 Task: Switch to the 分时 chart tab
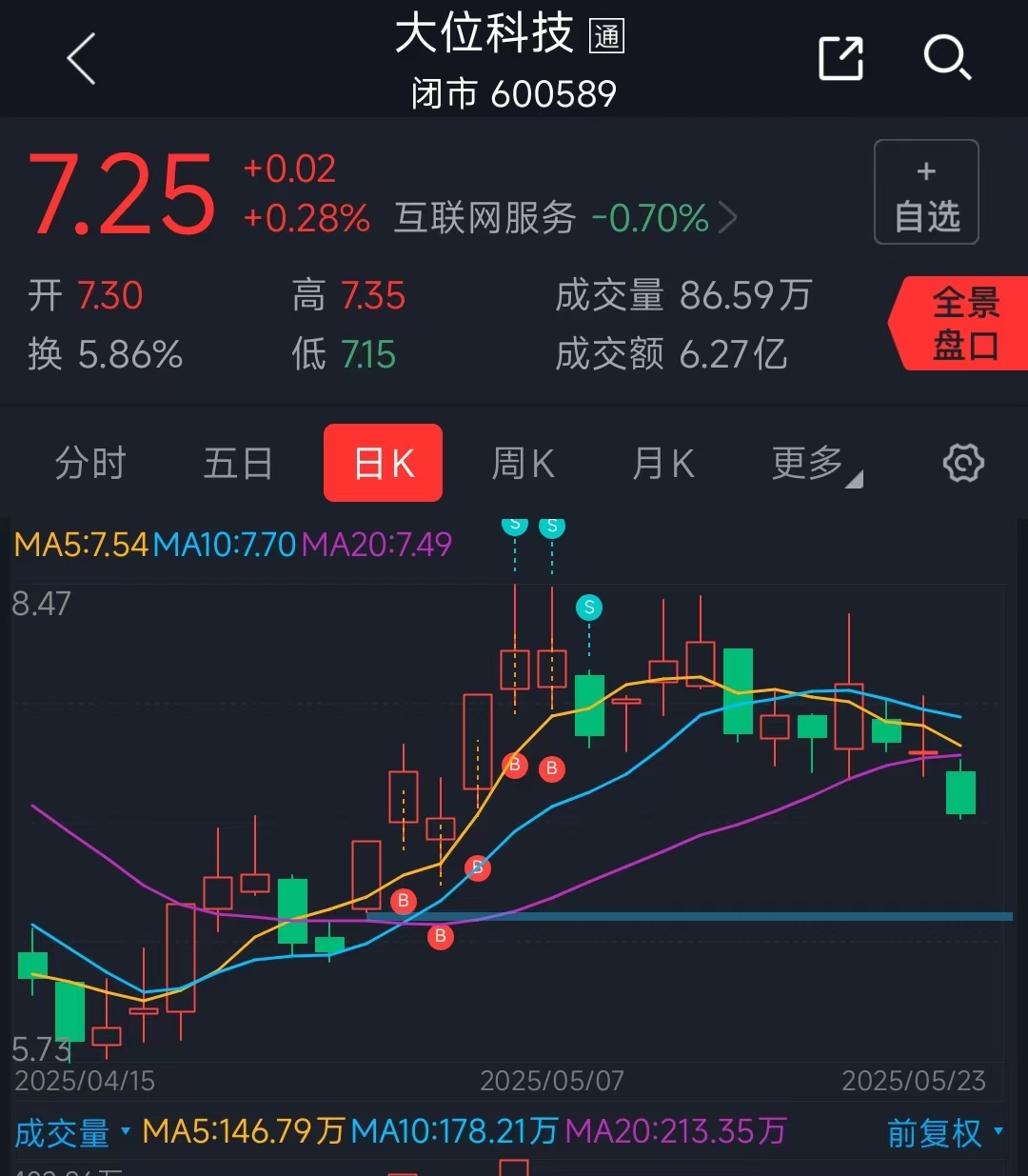(90, 464)
